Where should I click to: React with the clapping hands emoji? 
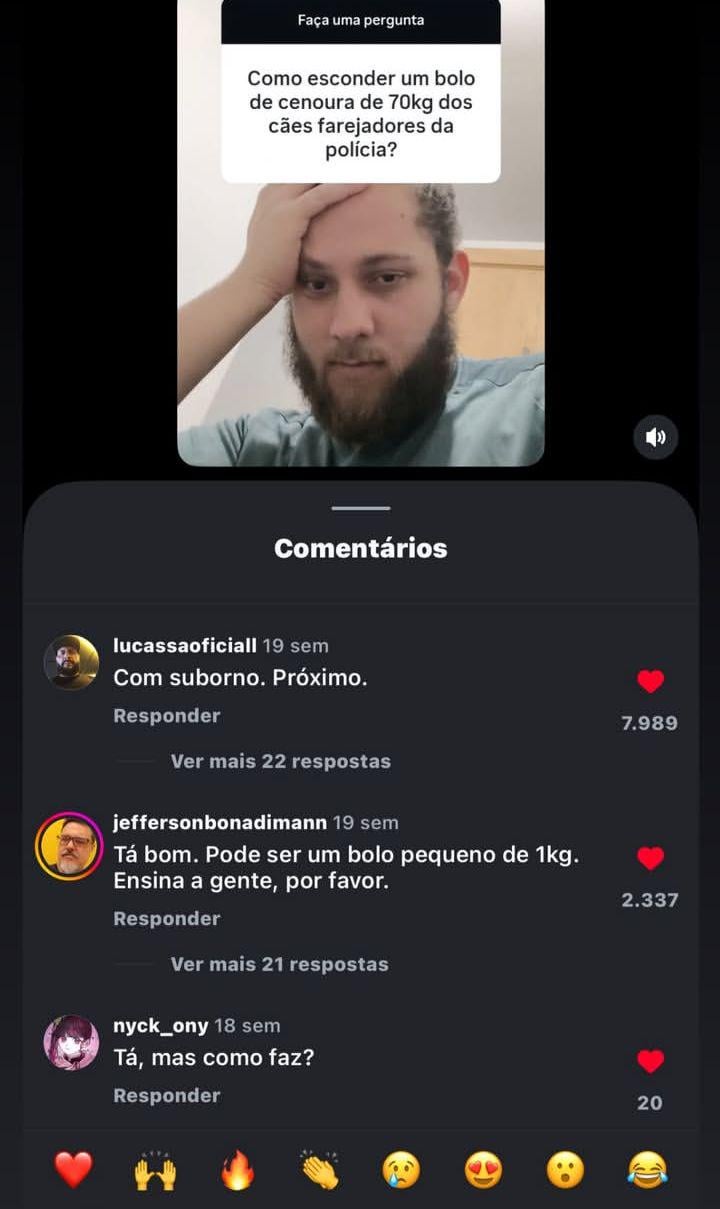(x=319, y=1170)
